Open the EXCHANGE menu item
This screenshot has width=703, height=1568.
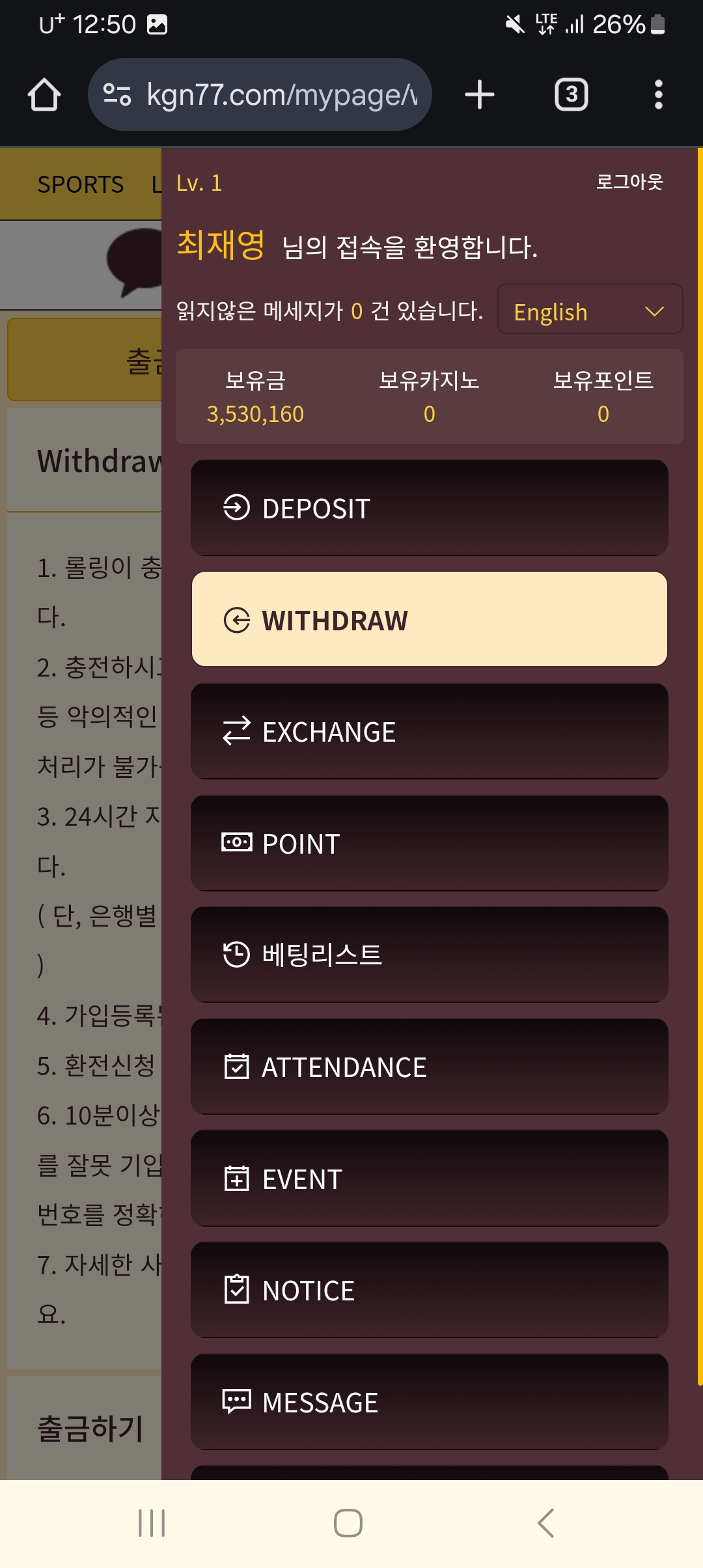point(430,731)
